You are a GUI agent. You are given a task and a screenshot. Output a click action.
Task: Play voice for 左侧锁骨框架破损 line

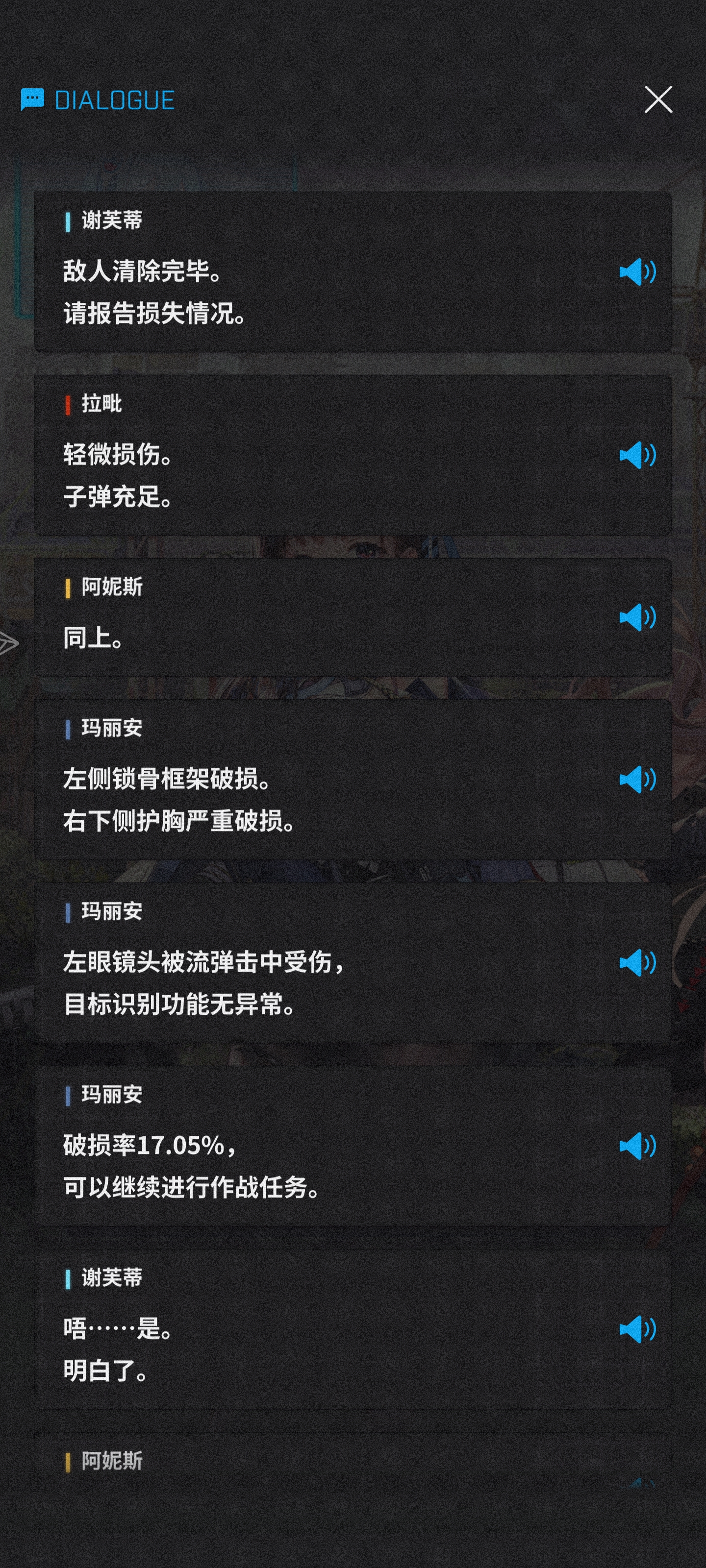tap(637, 779)
